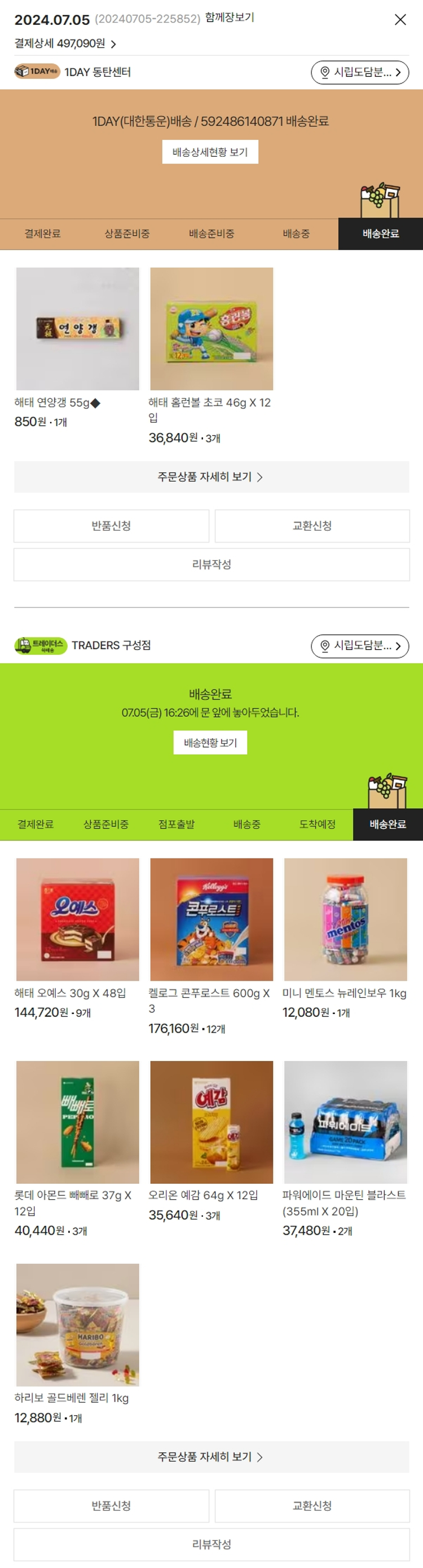This screenshot has height=1568, width=423.
Task: View 켈로그 콘푸로스트 600g X 3
Action: click(x=211, y=919)
